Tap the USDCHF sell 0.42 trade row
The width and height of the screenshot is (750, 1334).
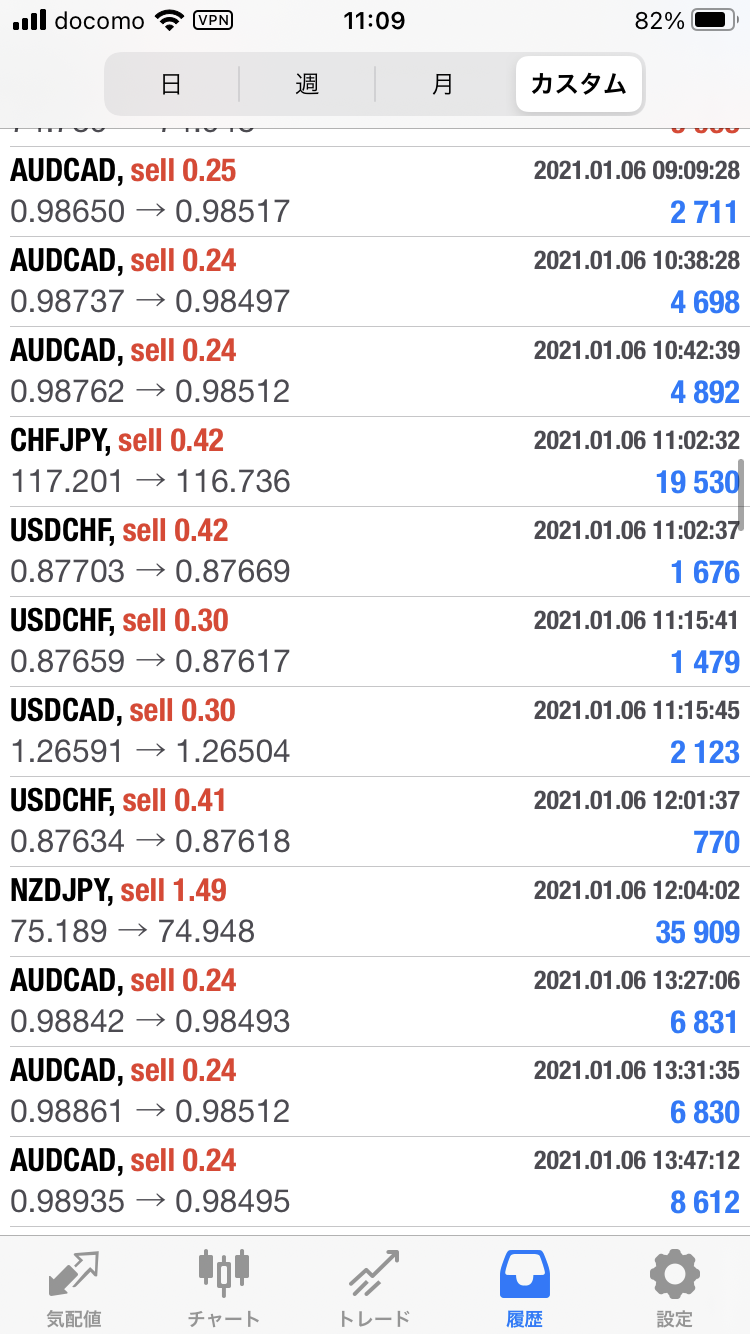point(375,552)
